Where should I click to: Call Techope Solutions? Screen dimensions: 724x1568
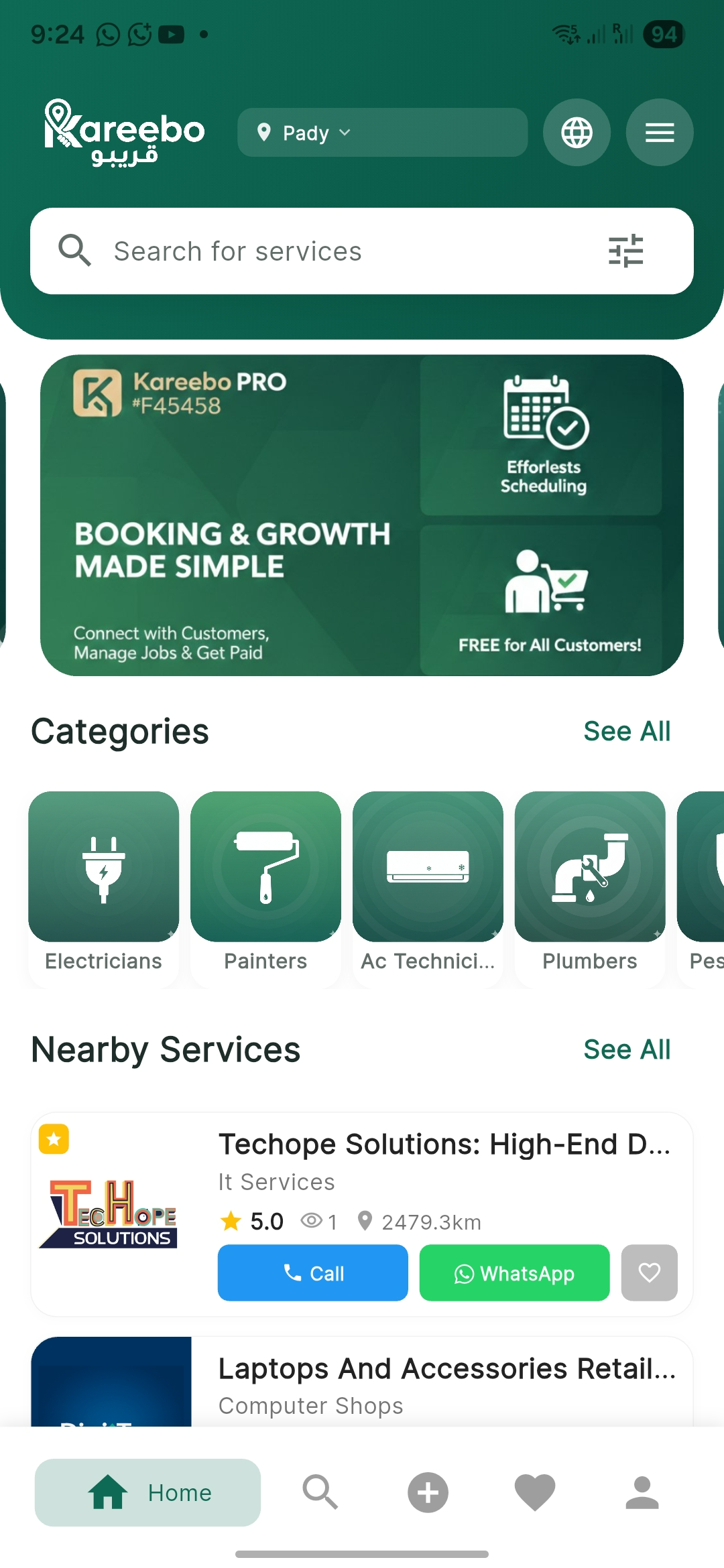click(x=312, y=1272)
